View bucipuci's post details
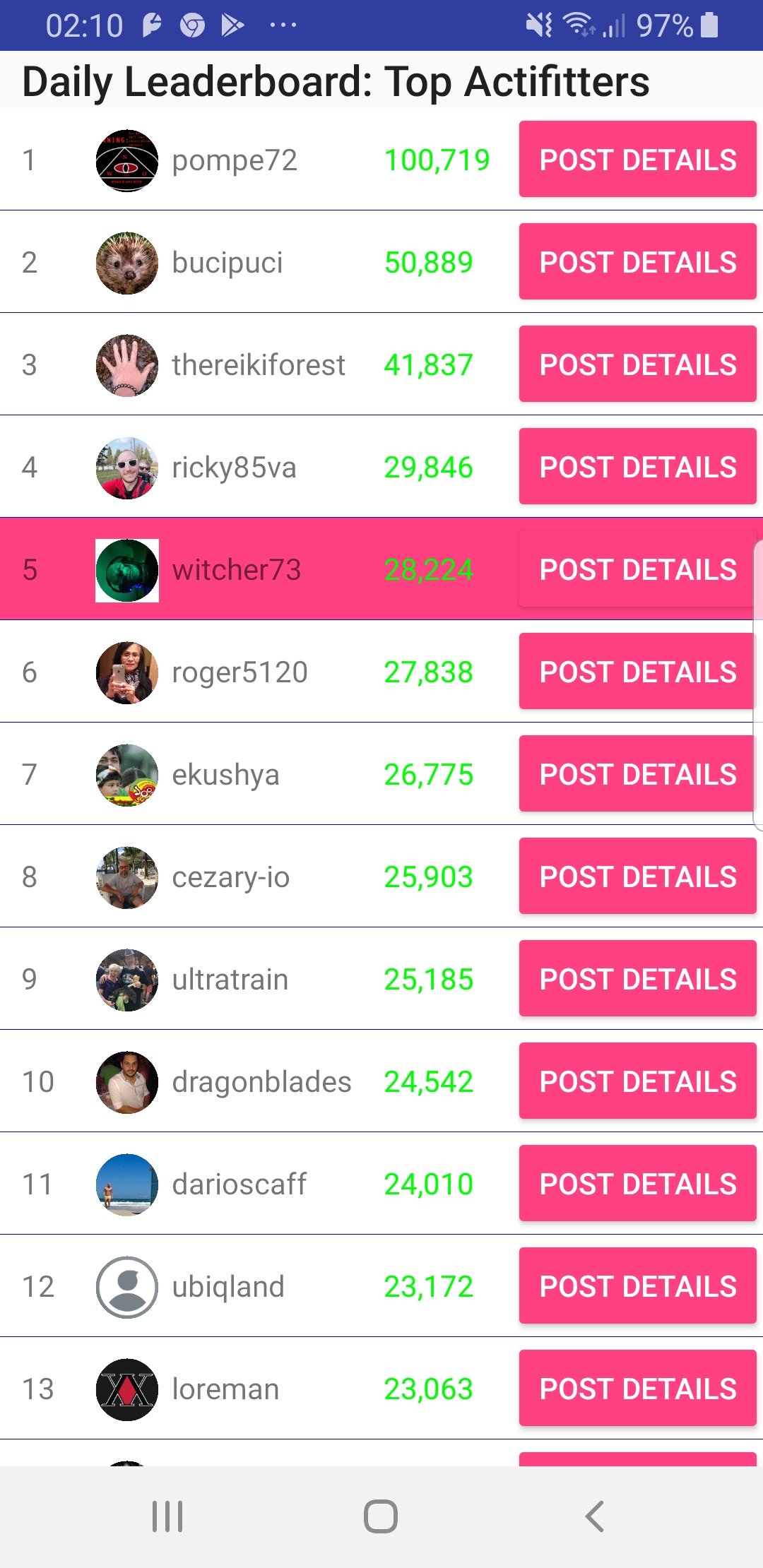The height and width of the screenshot is (1568, 763). click(x=637, y=262)
